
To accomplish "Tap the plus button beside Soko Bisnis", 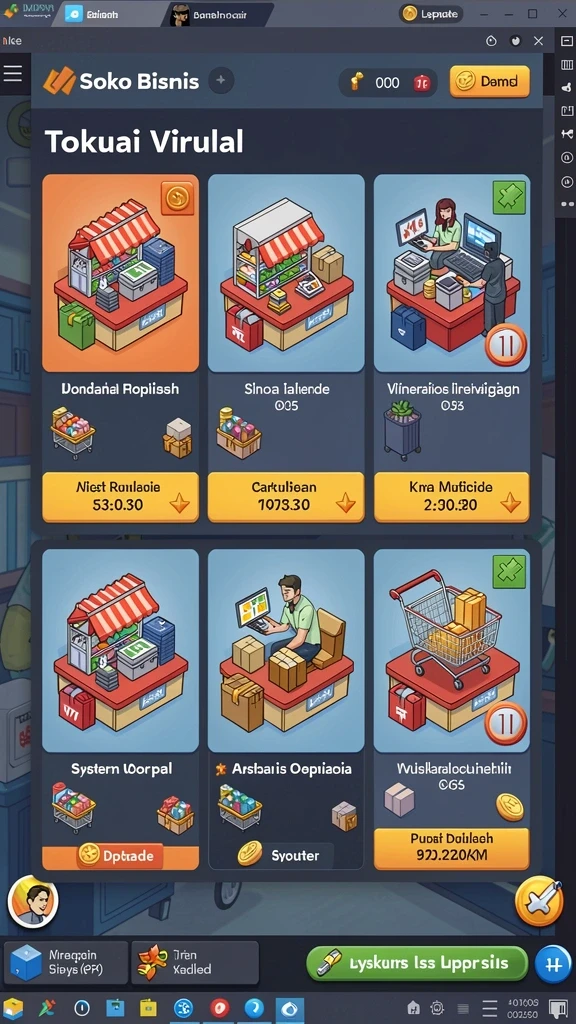I will (x=221, y=80).
